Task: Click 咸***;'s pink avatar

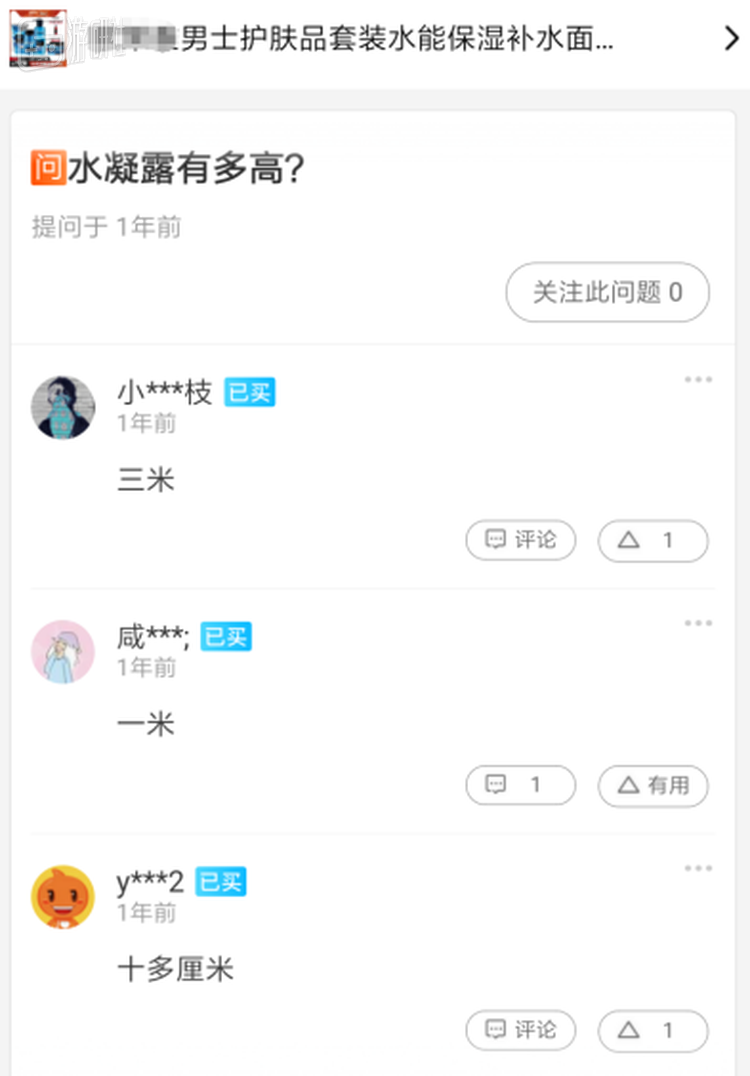Action: pyautogui.click(x=62, y=651)
